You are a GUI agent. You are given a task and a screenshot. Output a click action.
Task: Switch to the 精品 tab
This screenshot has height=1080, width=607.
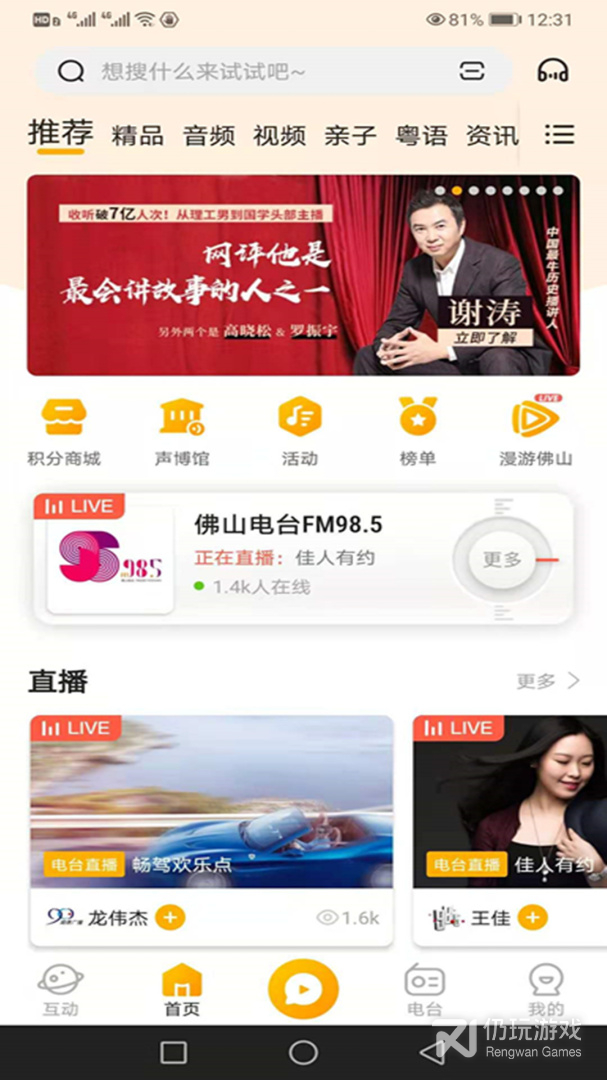click(x=138, y=136)
